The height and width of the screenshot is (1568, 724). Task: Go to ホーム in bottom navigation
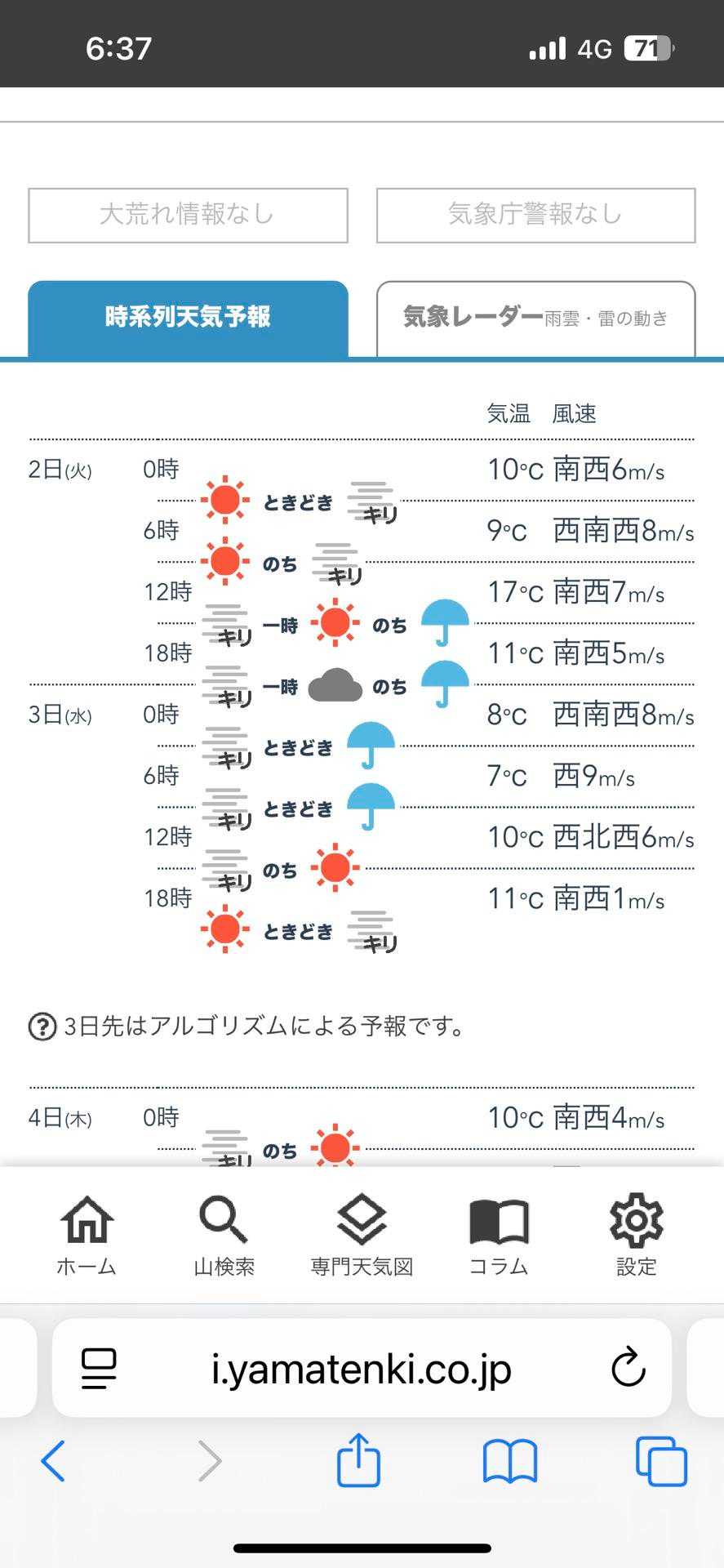click(87, 1236)
